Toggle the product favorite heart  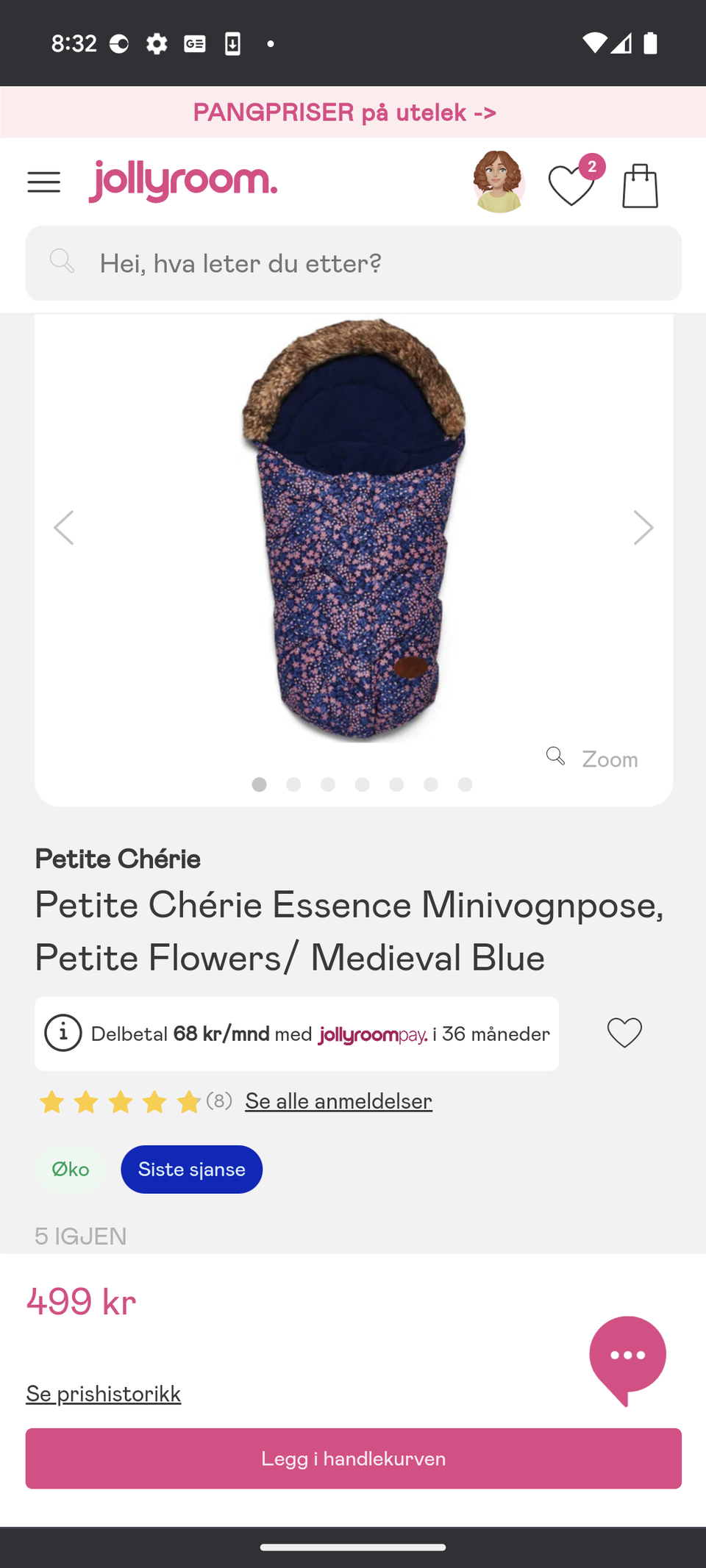[624, 1031]
